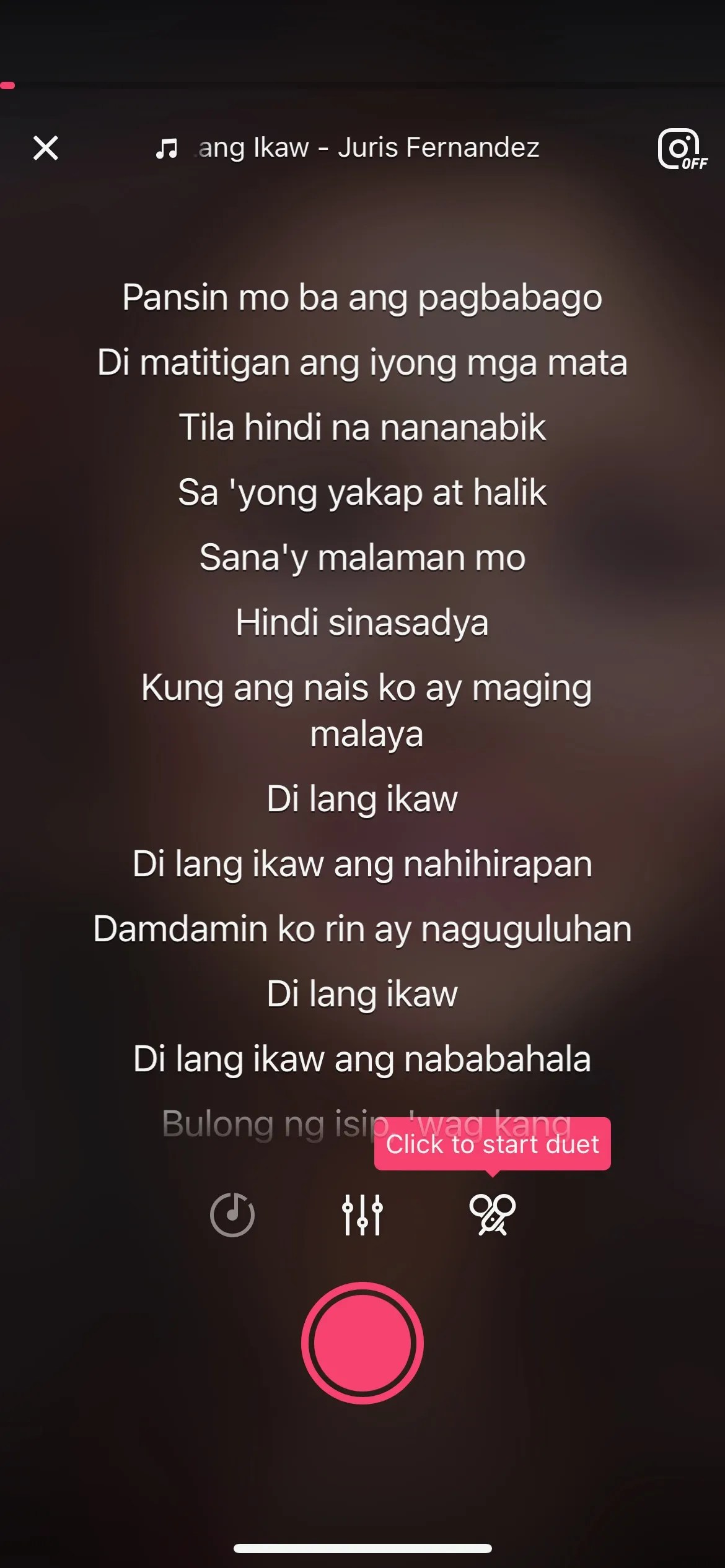Viewport: 725px width, 1568px height.
Task: Close the karaoke recording screen
Action: 46,148
